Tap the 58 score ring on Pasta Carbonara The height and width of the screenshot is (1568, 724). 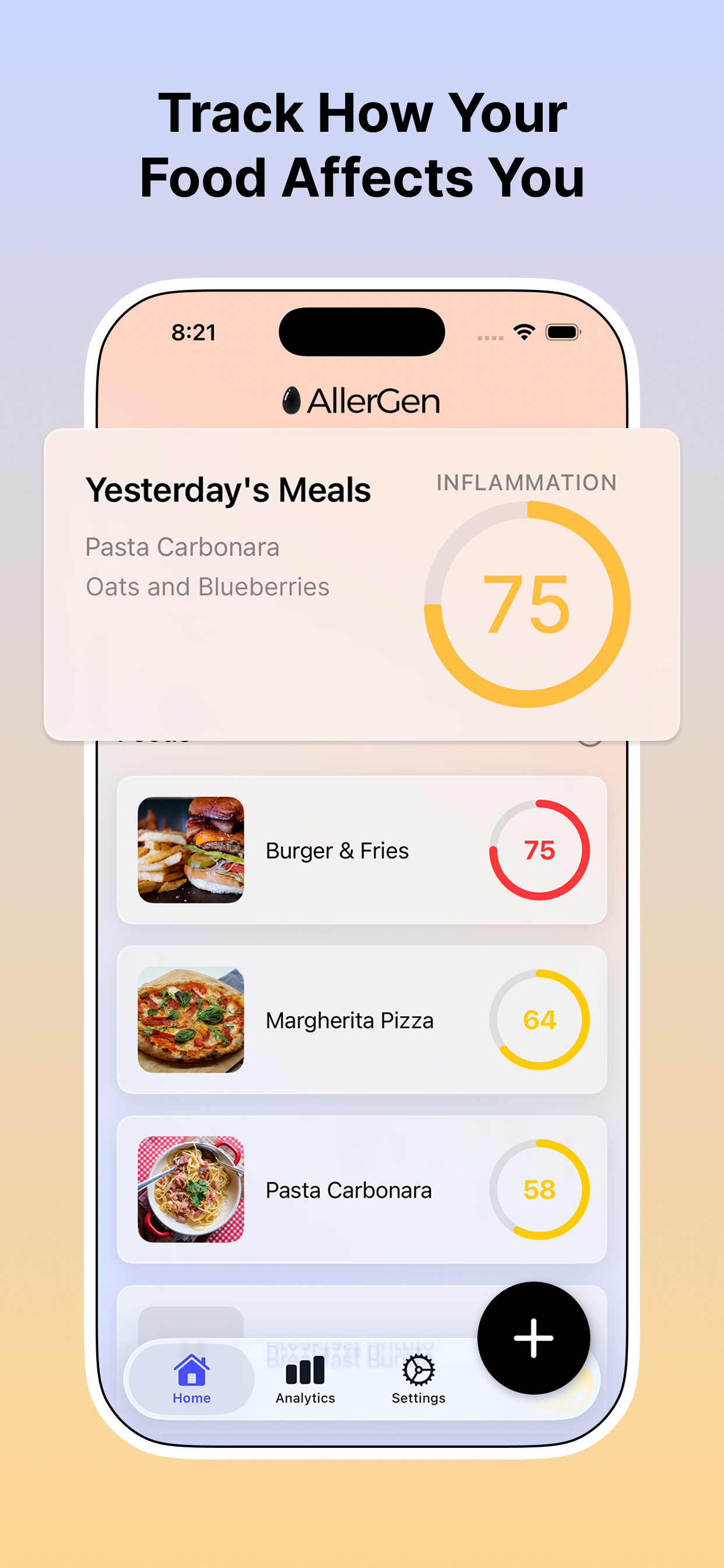coord(539,1190)
